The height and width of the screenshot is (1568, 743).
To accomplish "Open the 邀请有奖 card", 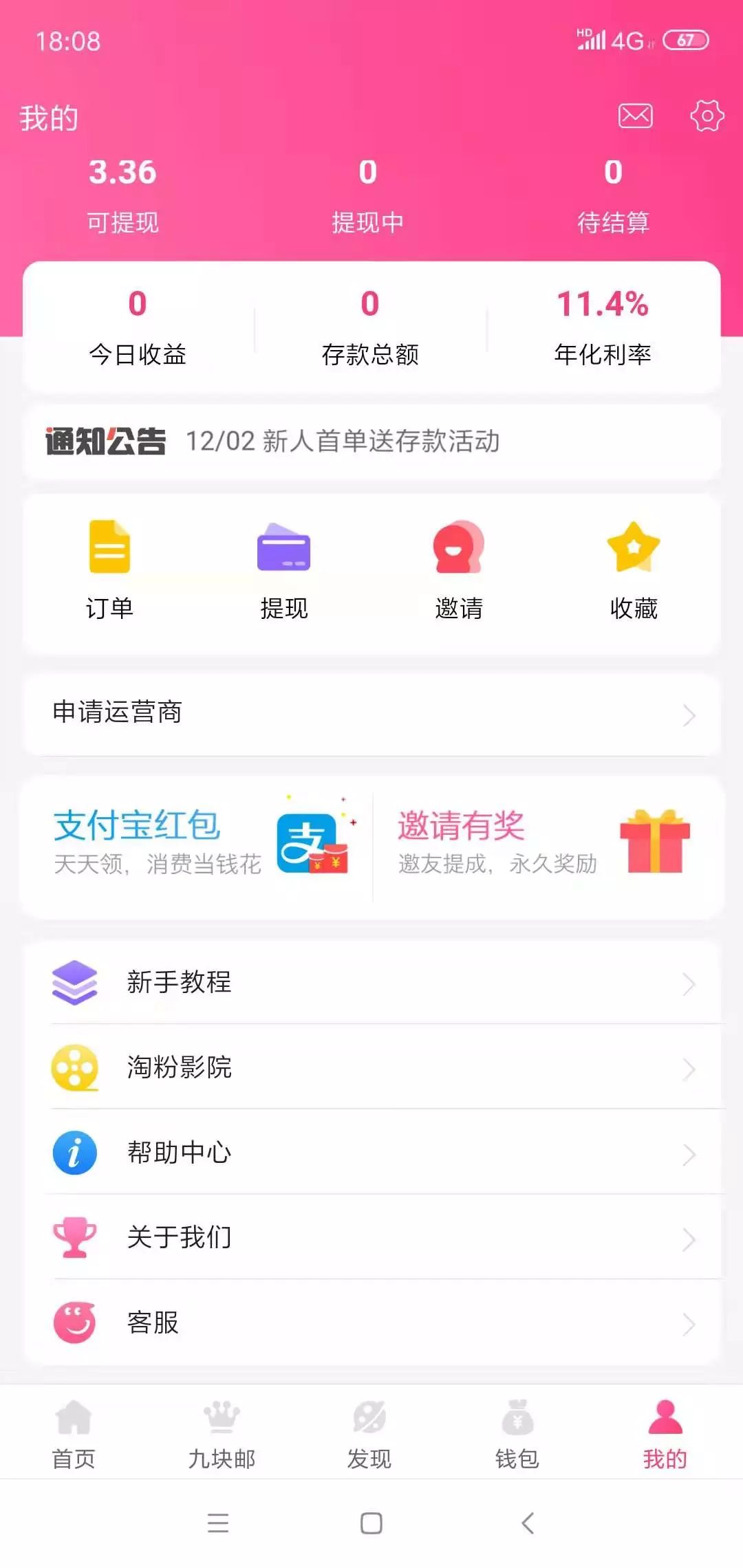I will [x=548, y=845].
